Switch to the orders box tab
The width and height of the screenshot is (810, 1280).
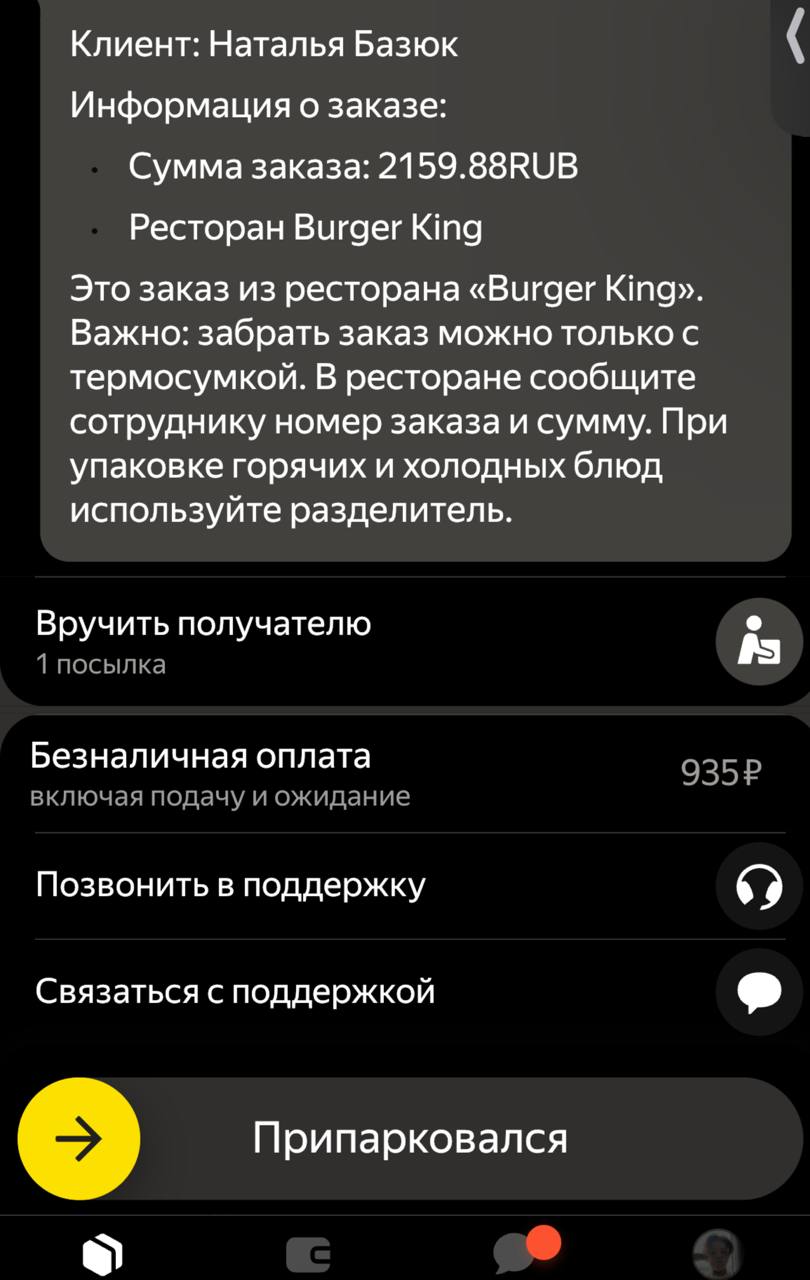coord(102,1254)
